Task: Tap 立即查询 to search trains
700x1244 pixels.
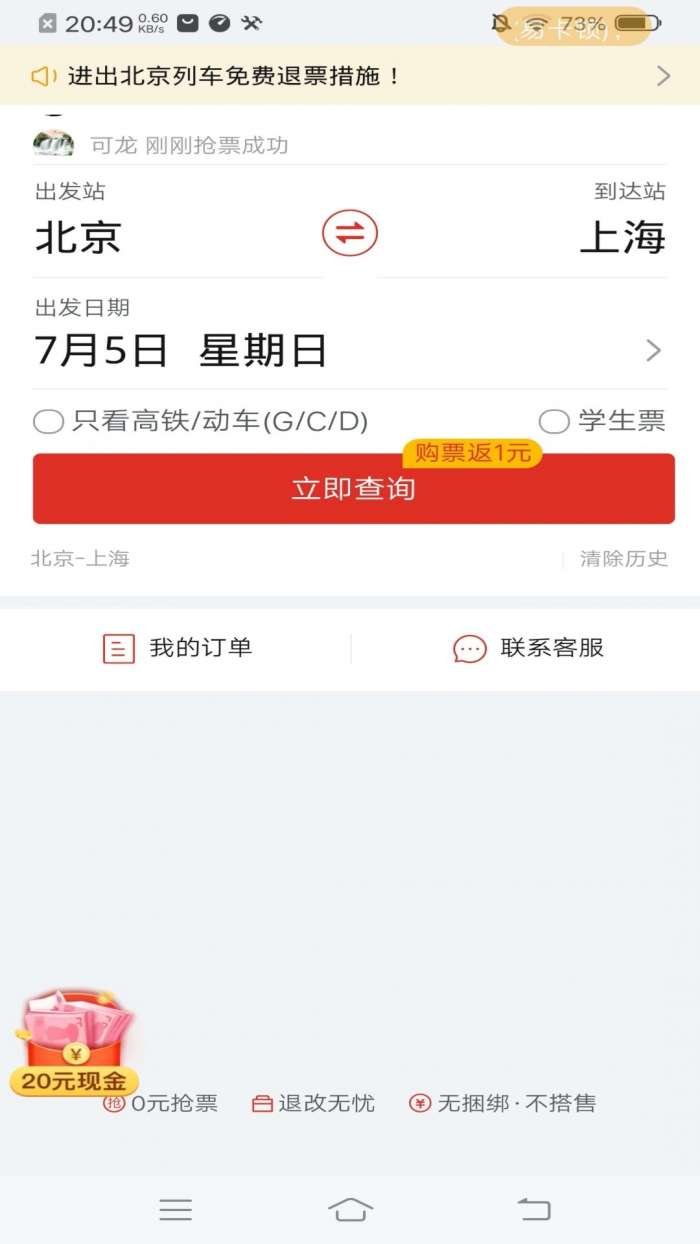Action: click(x=353, y=489)
